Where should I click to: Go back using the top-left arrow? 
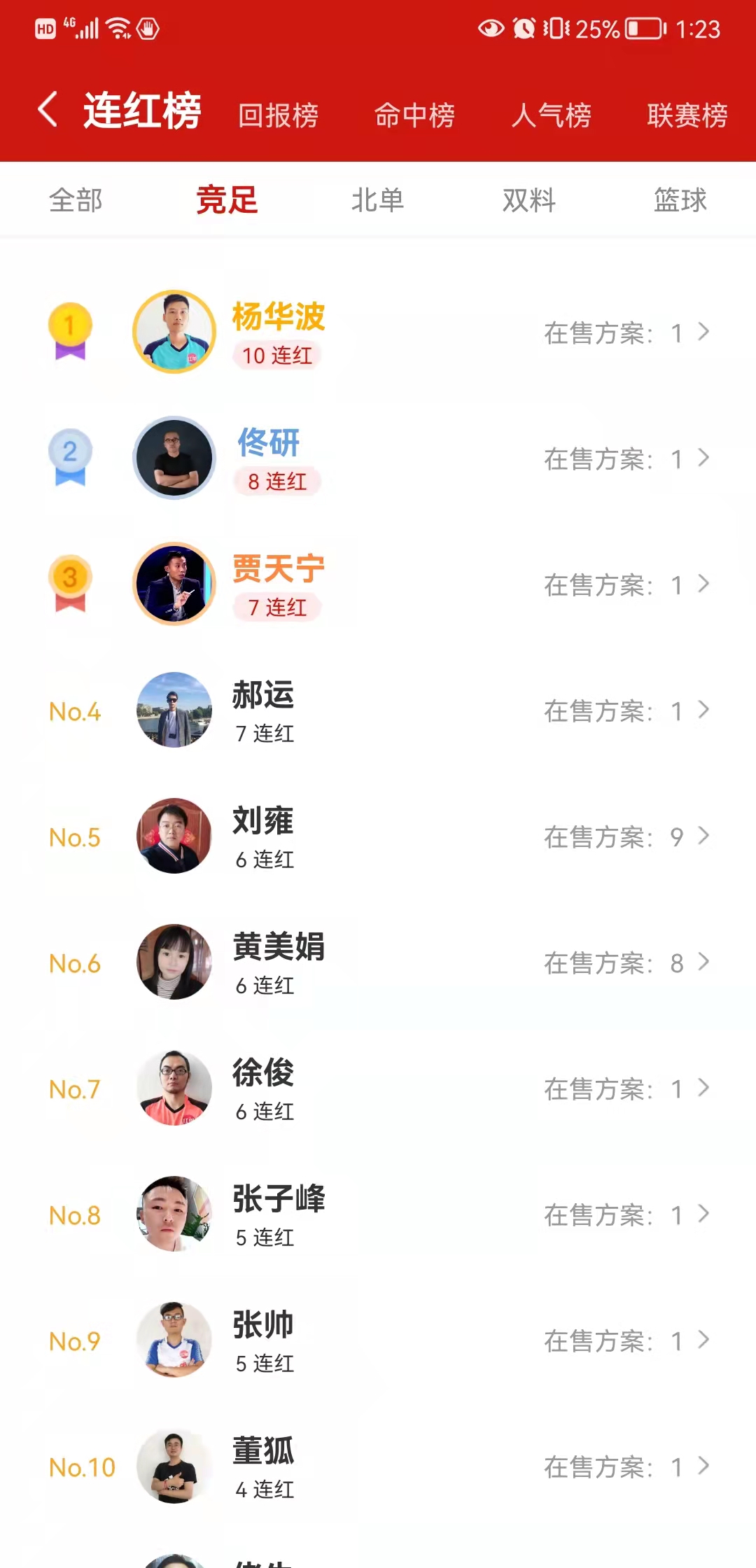coord(48,111)
